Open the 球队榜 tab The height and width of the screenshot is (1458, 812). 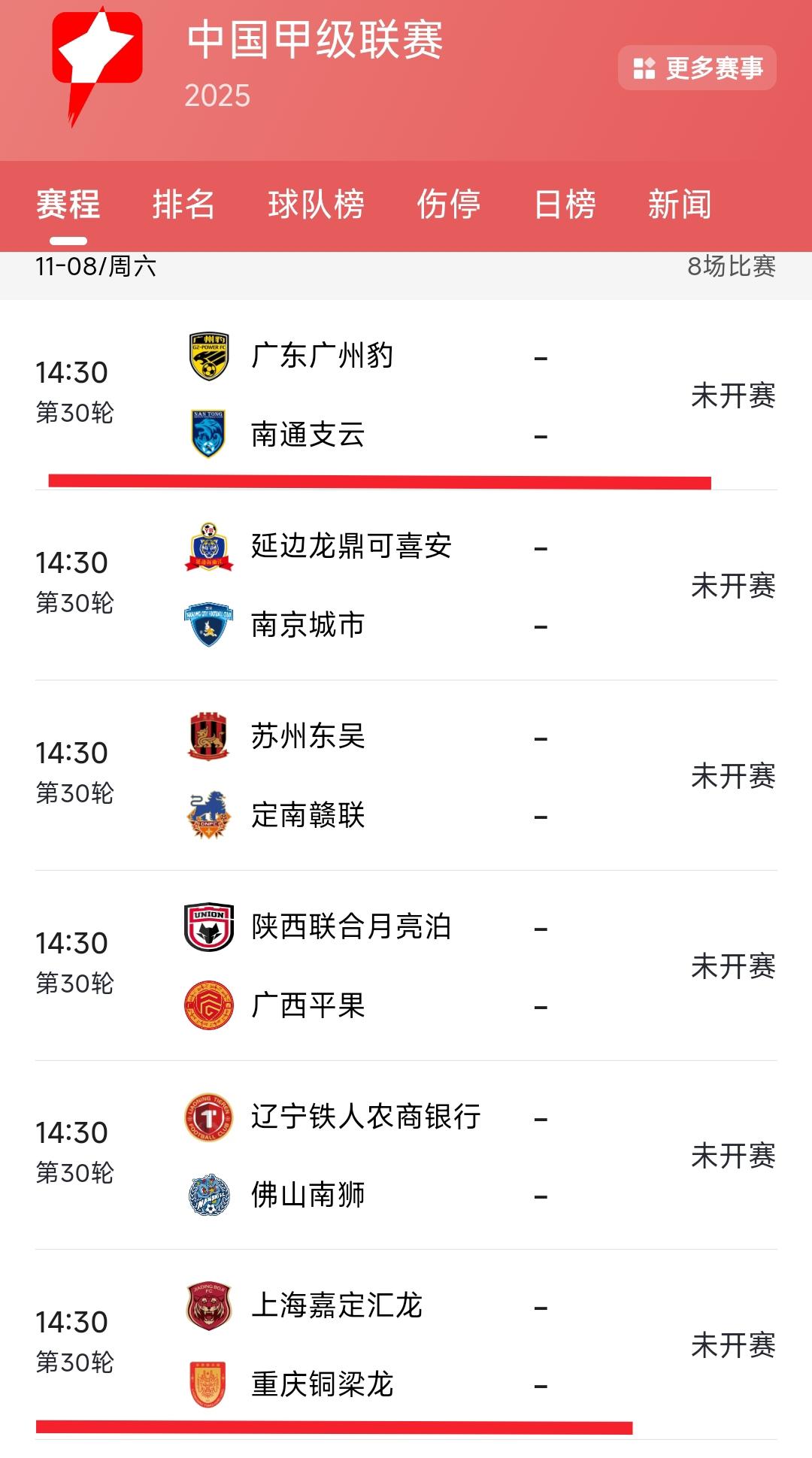(316, 203)
